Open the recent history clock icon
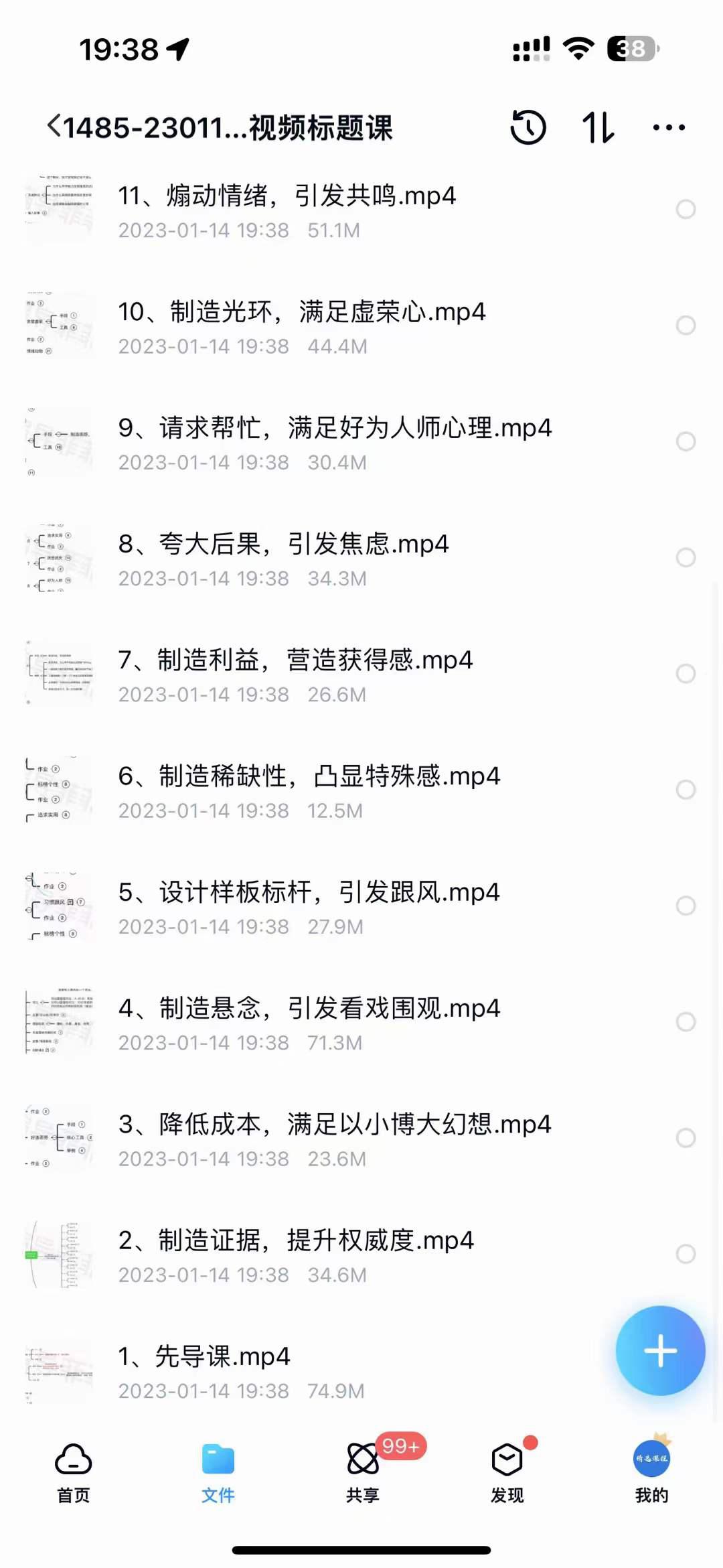This screenshot has height=1568, width=723. [528, 127]
